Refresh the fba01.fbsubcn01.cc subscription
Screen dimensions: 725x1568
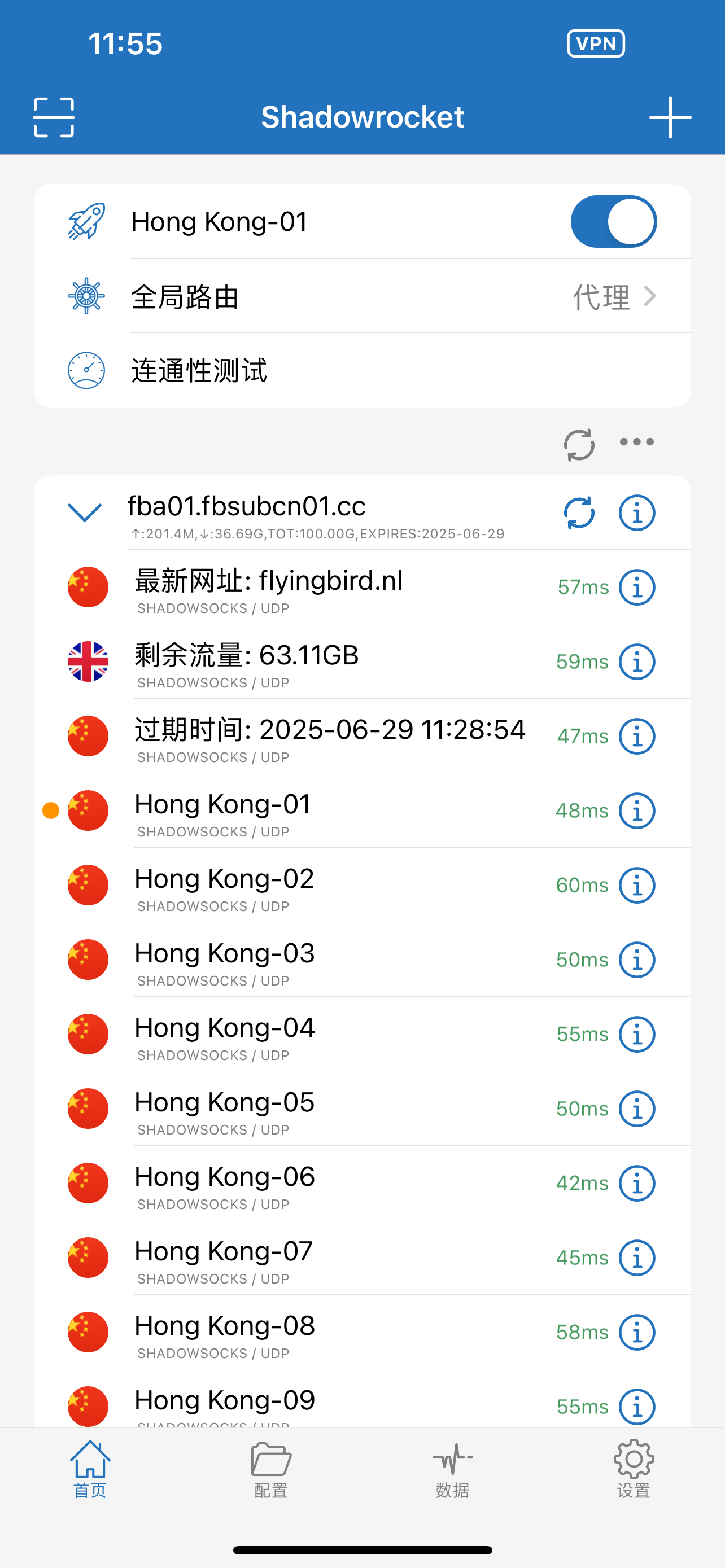pos(579,513)
